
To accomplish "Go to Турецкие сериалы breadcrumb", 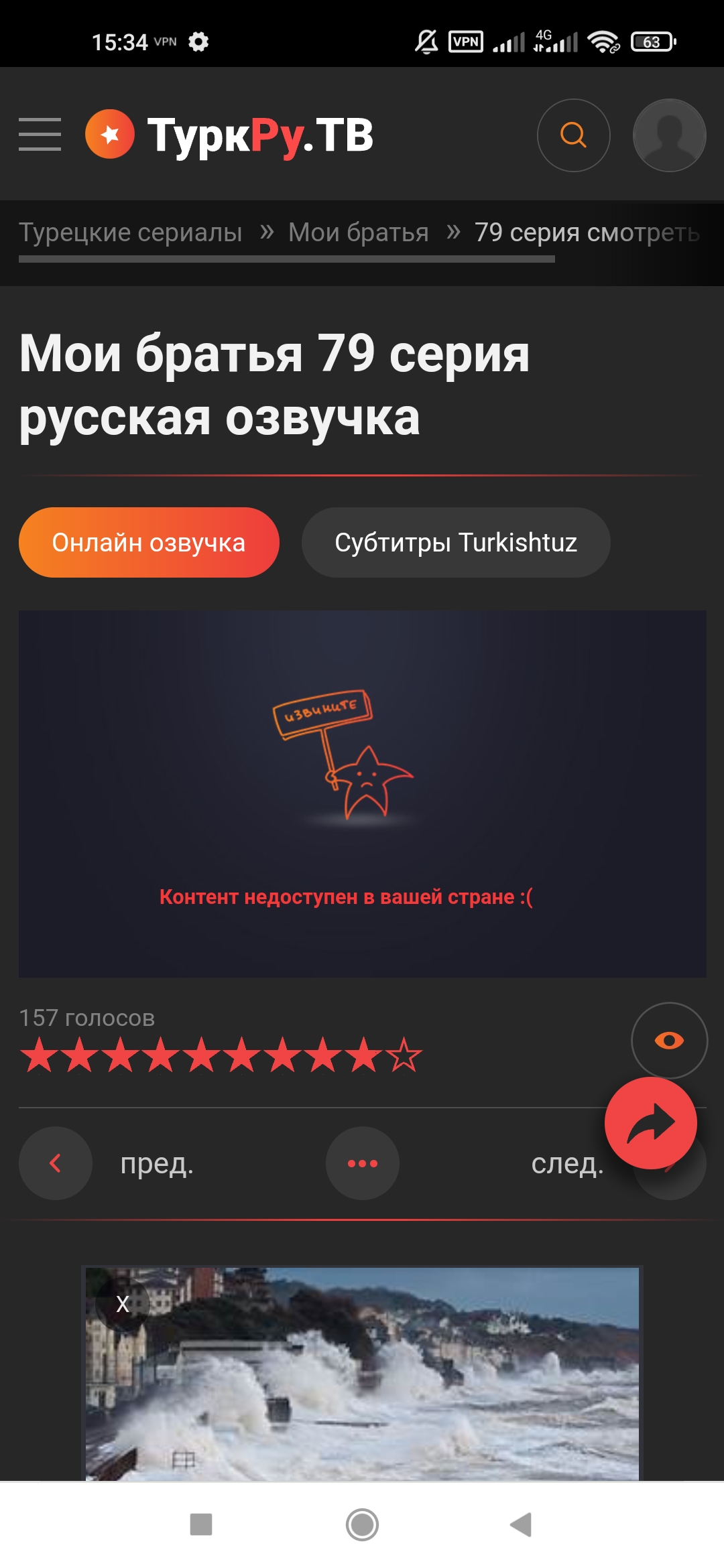I will point(131,233).
